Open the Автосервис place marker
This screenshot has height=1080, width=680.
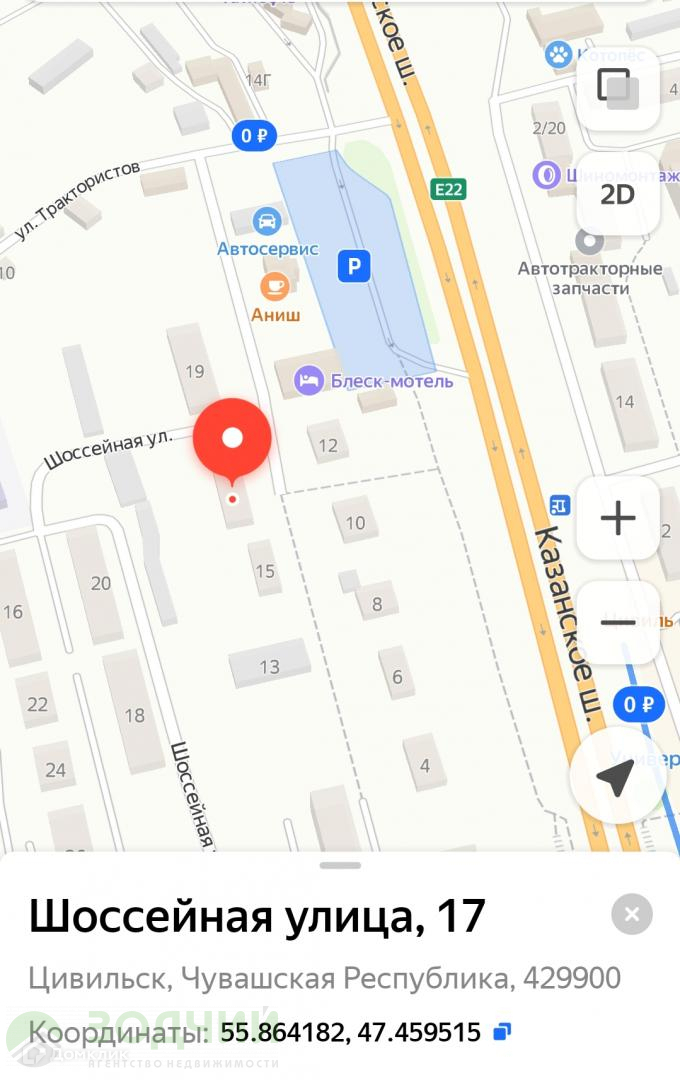(267, 222)
